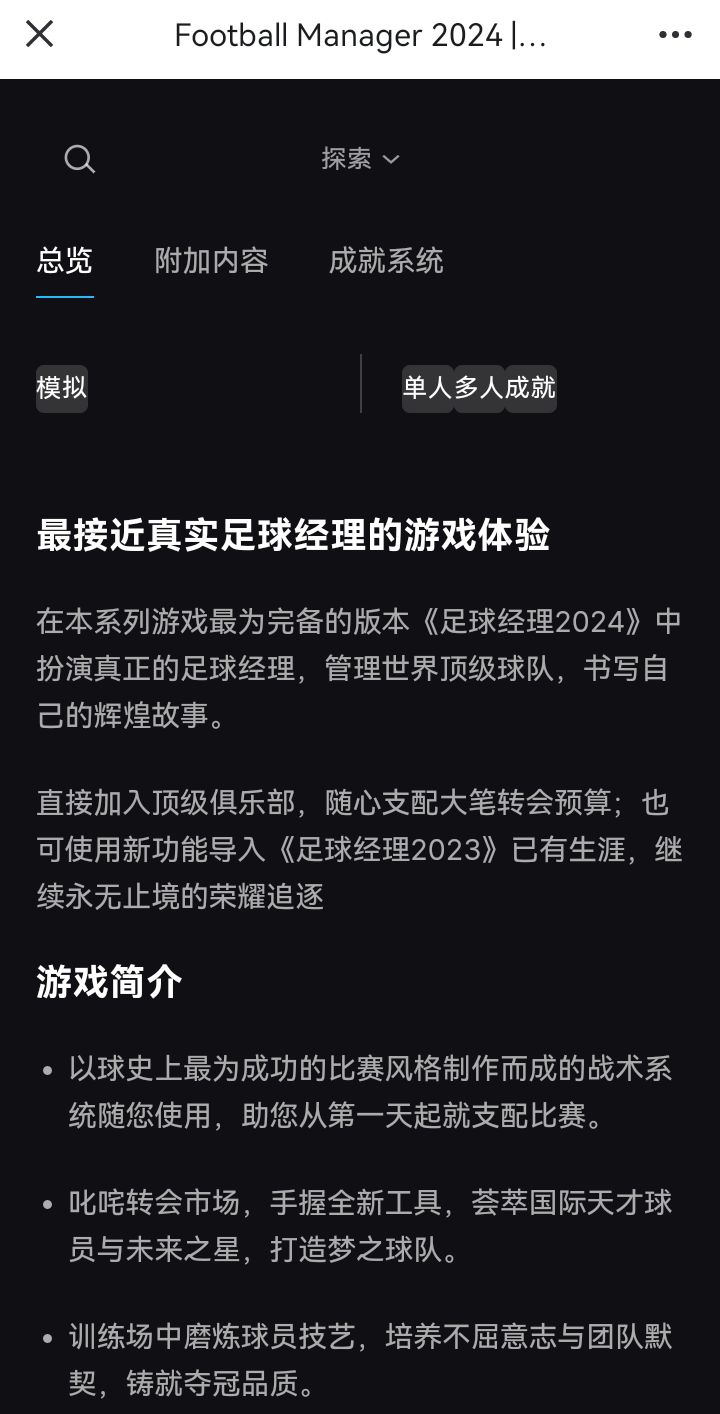Open the three-dot overflow menu
Image resolution: width=720 pixels, height=1414 pixels.
[x=675, y=35]
